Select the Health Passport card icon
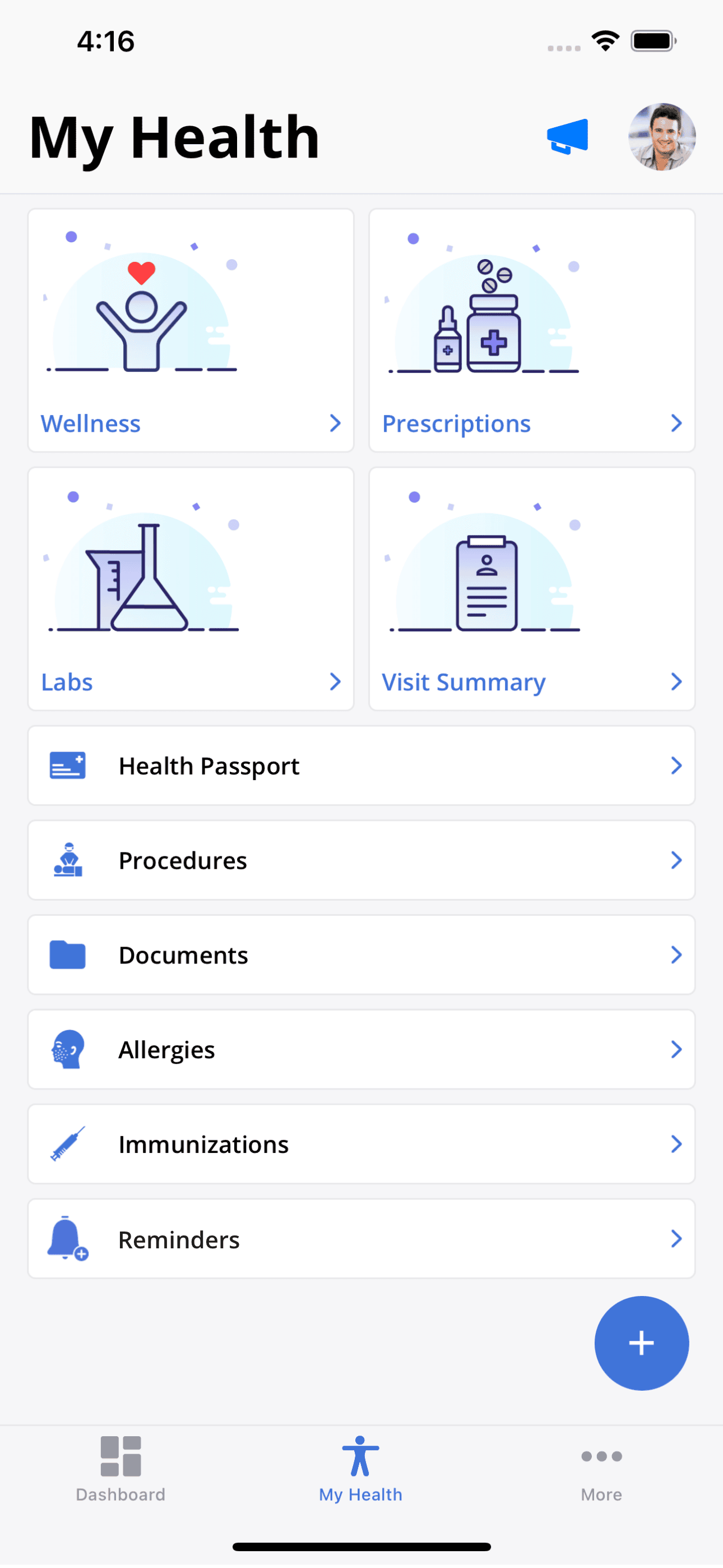Image resolution: width=723 pixels, height=1568 pixels. click(68, 765)
